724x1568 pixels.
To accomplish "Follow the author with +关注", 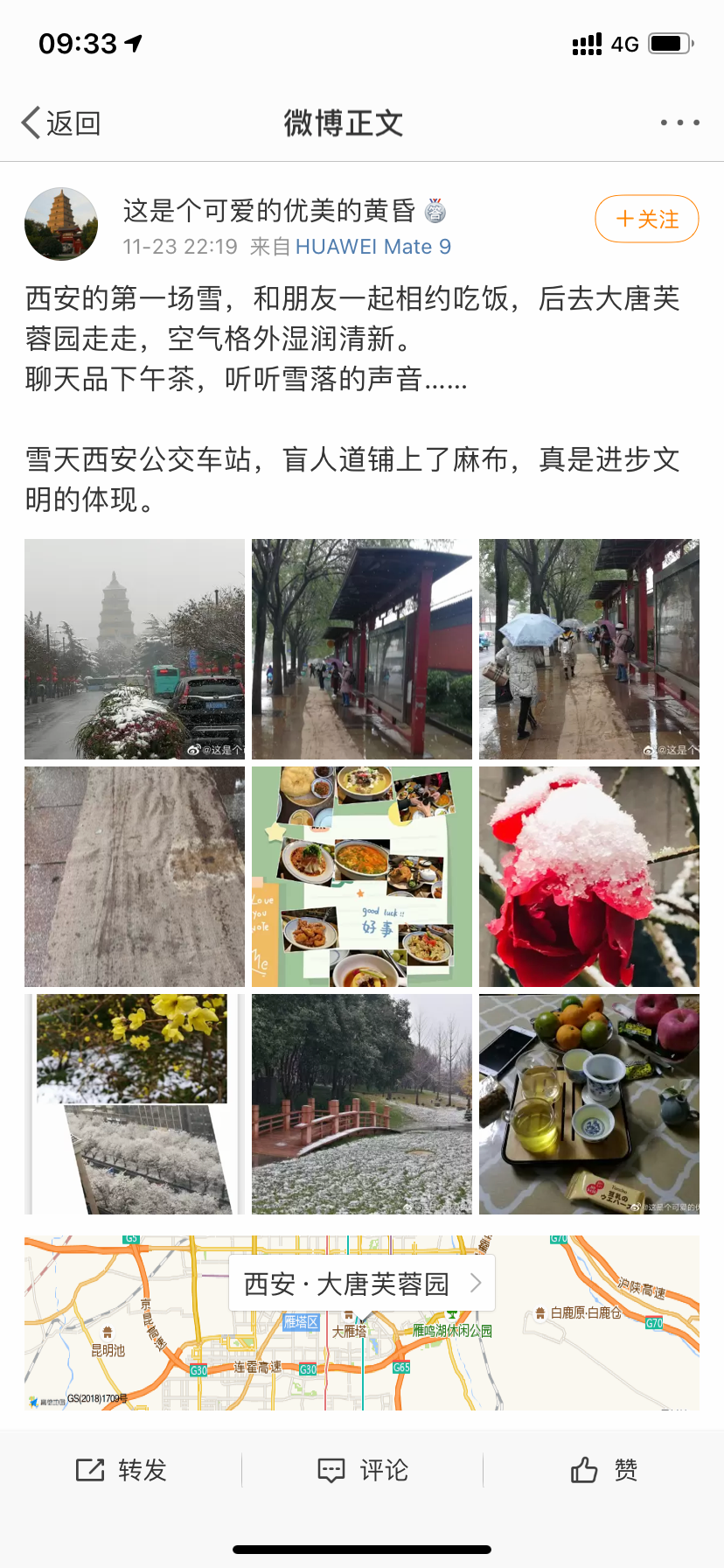I will tap(646, 219).
